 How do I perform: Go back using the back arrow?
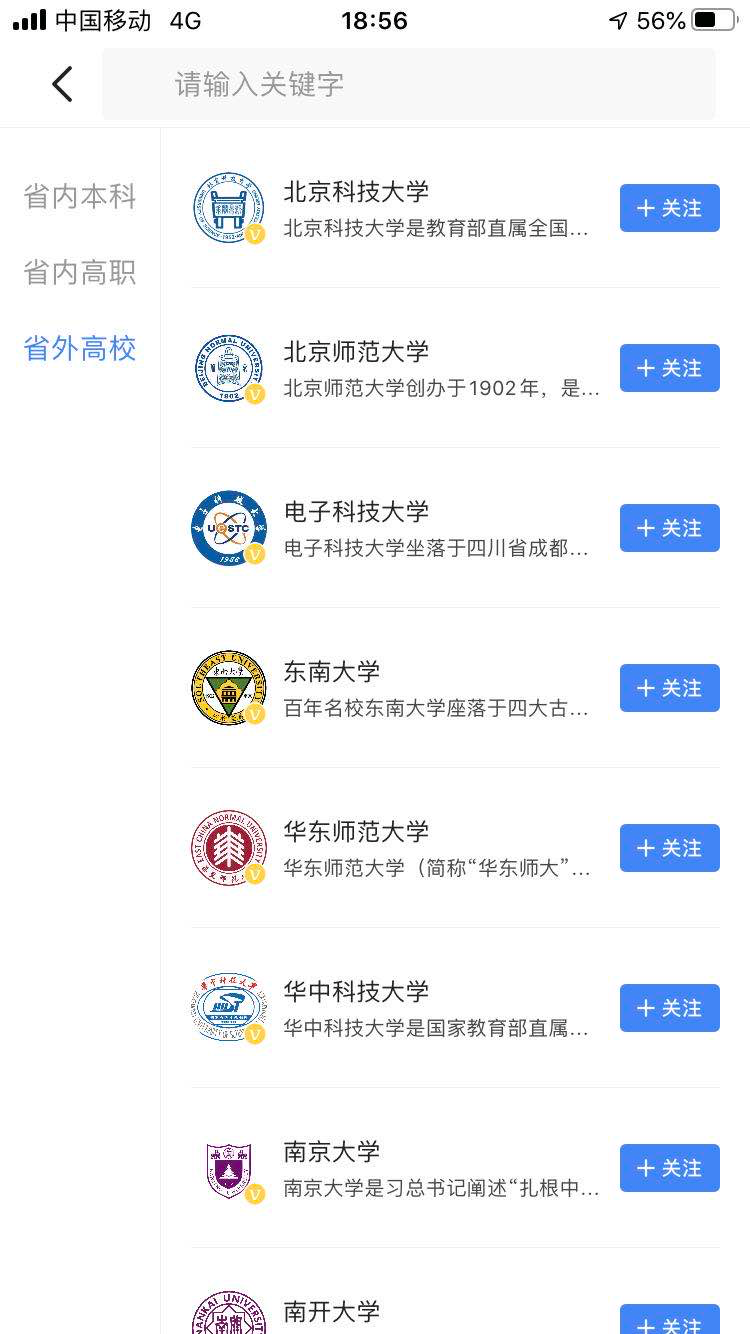(x=62, y=84)
